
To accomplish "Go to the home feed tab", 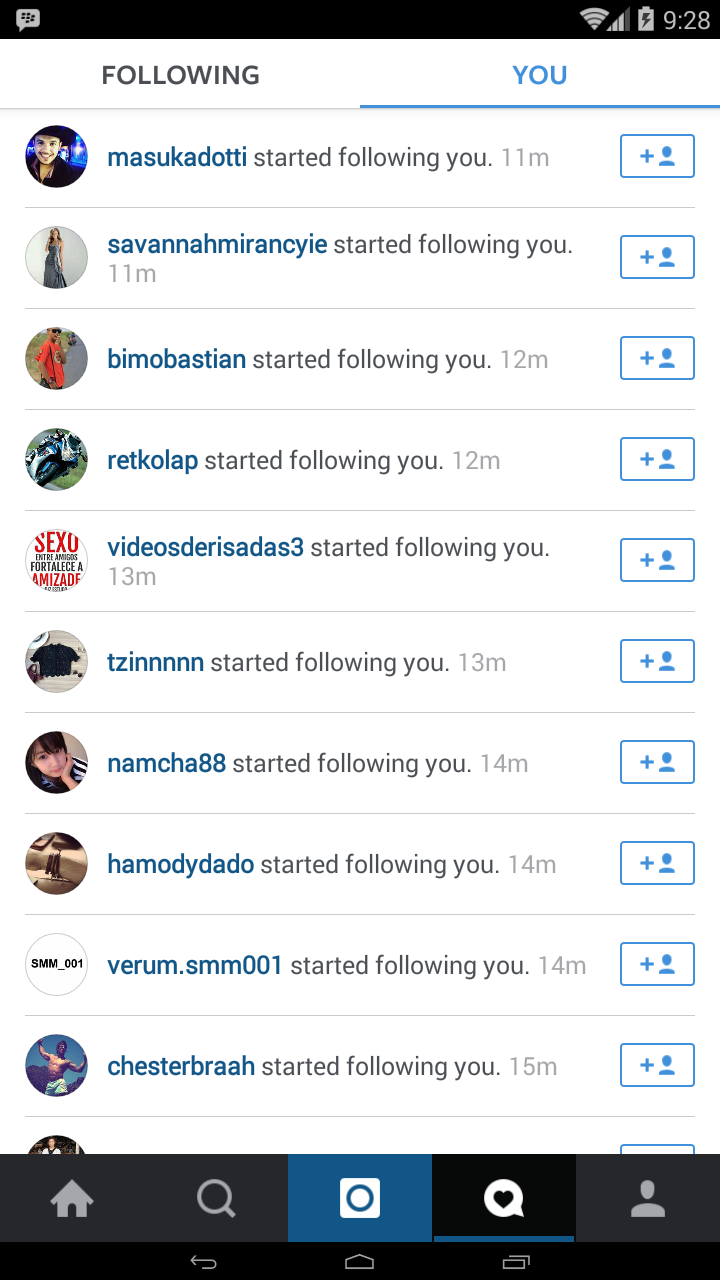I will [72, 1198].
